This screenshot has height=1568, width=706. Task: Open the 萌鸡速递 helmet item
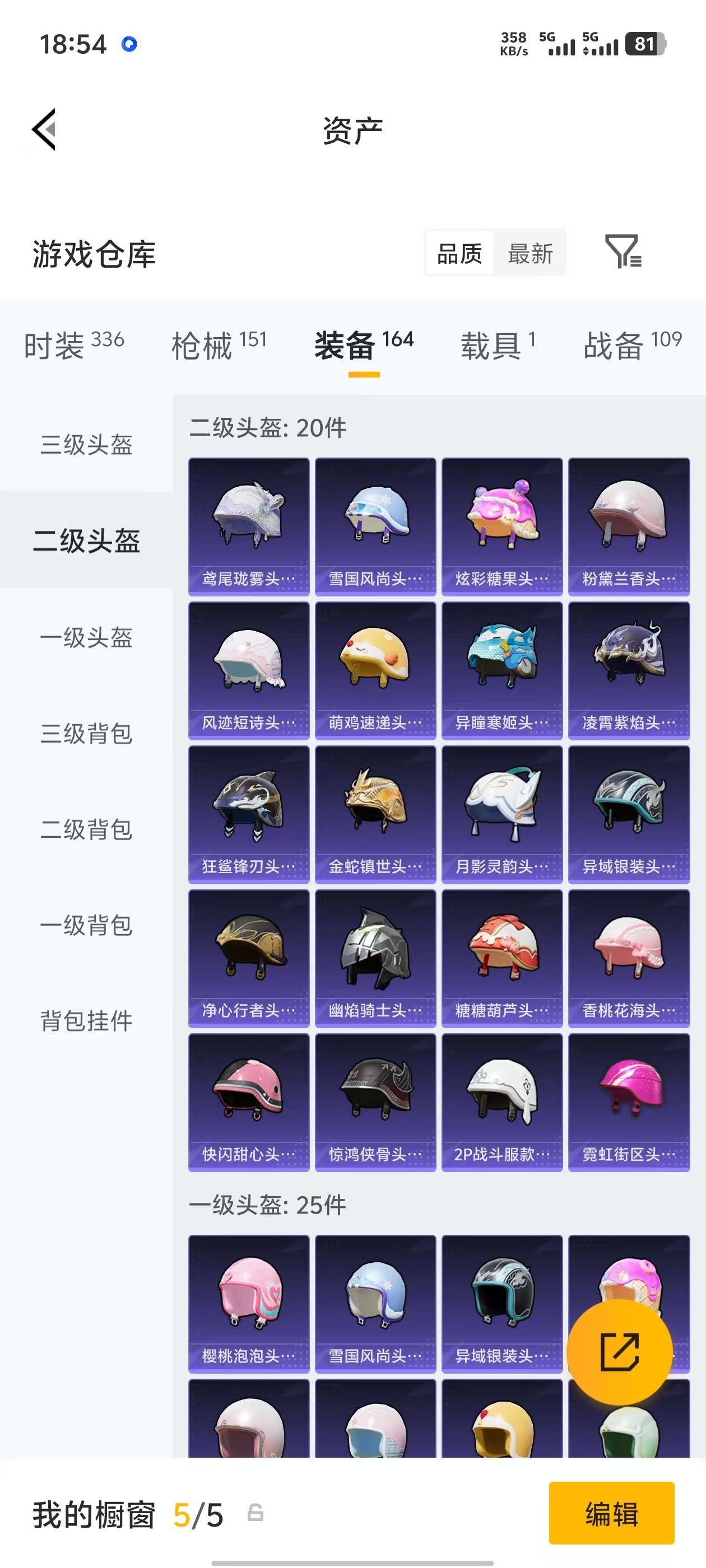pos(375,670)
